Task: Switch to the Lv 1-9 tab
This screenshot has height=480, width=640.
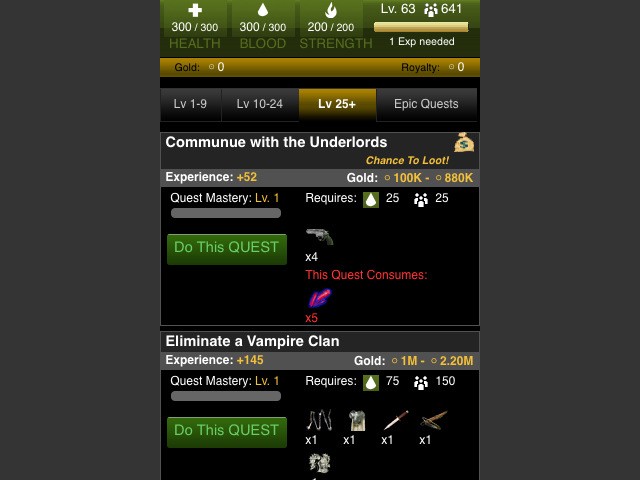Action: click(190, 104)
